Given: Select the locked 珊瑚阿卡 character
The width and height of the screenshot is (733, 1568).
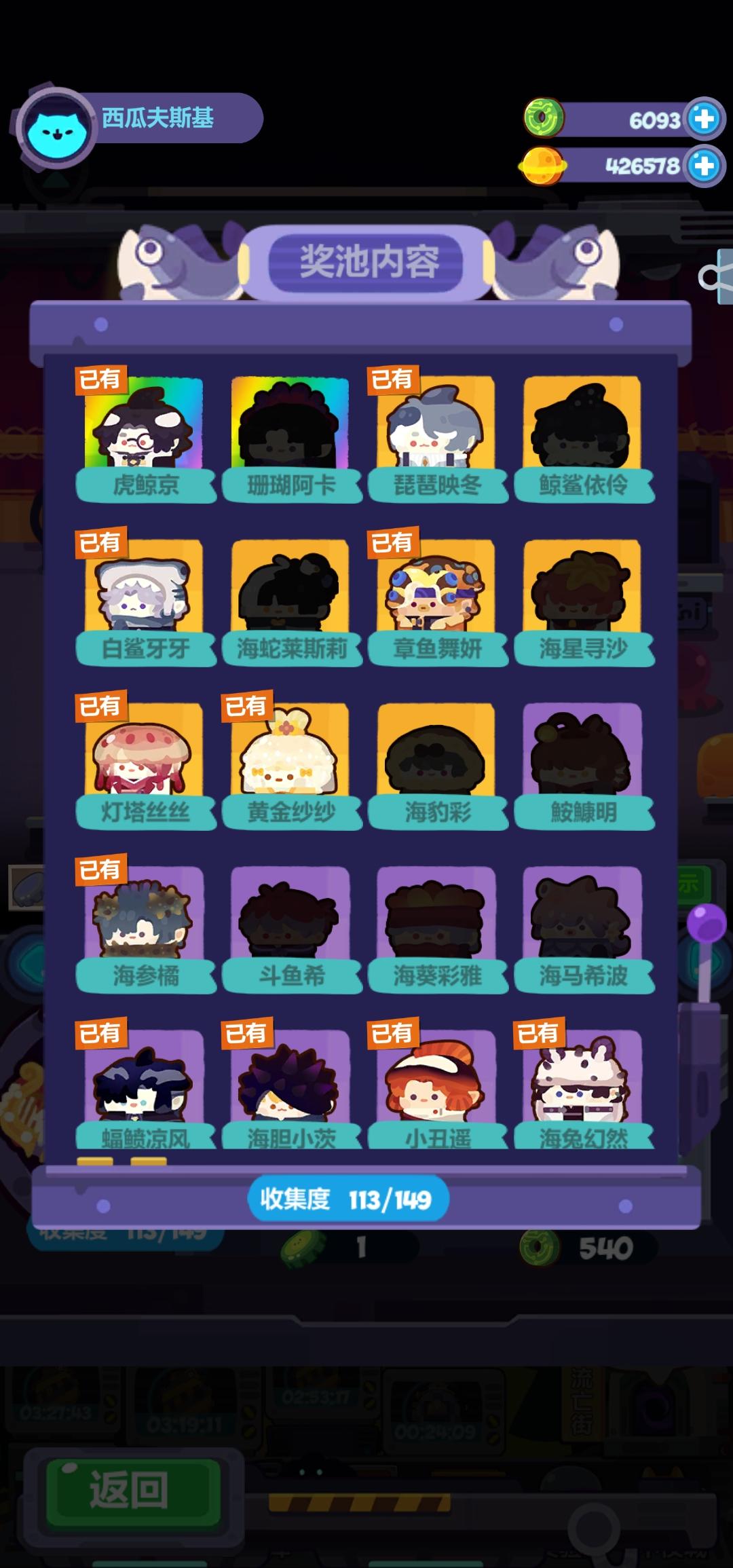Looking at the screenshot, I should pyautogui.click(x=290, y=428).
